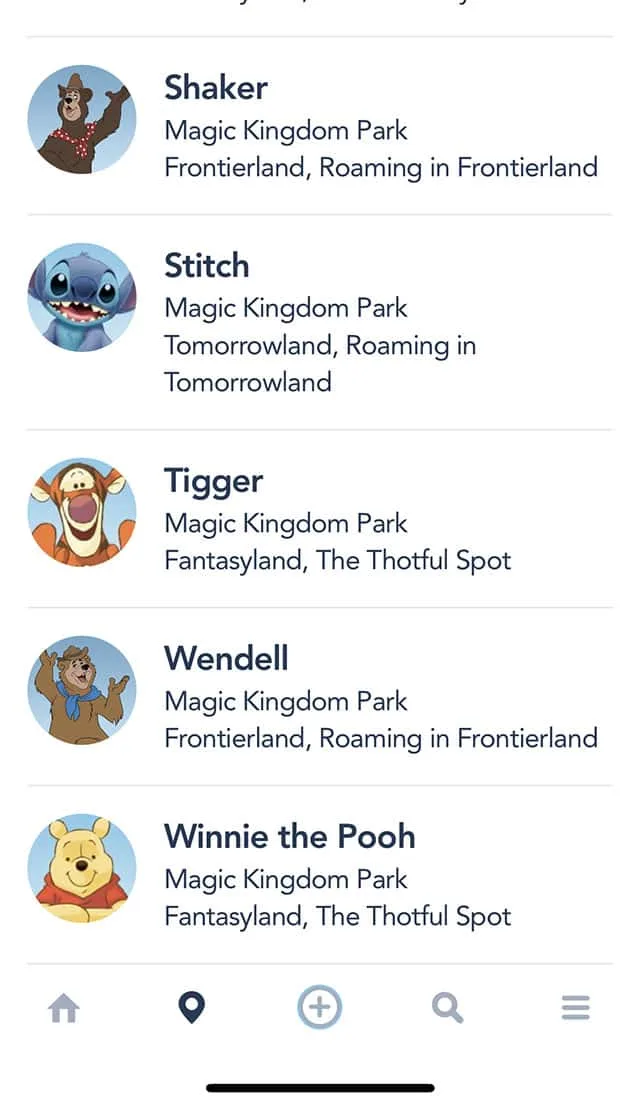640x1106 pixels.
Task: Open the hamburger menu tab
Action: coord(575,1008)
